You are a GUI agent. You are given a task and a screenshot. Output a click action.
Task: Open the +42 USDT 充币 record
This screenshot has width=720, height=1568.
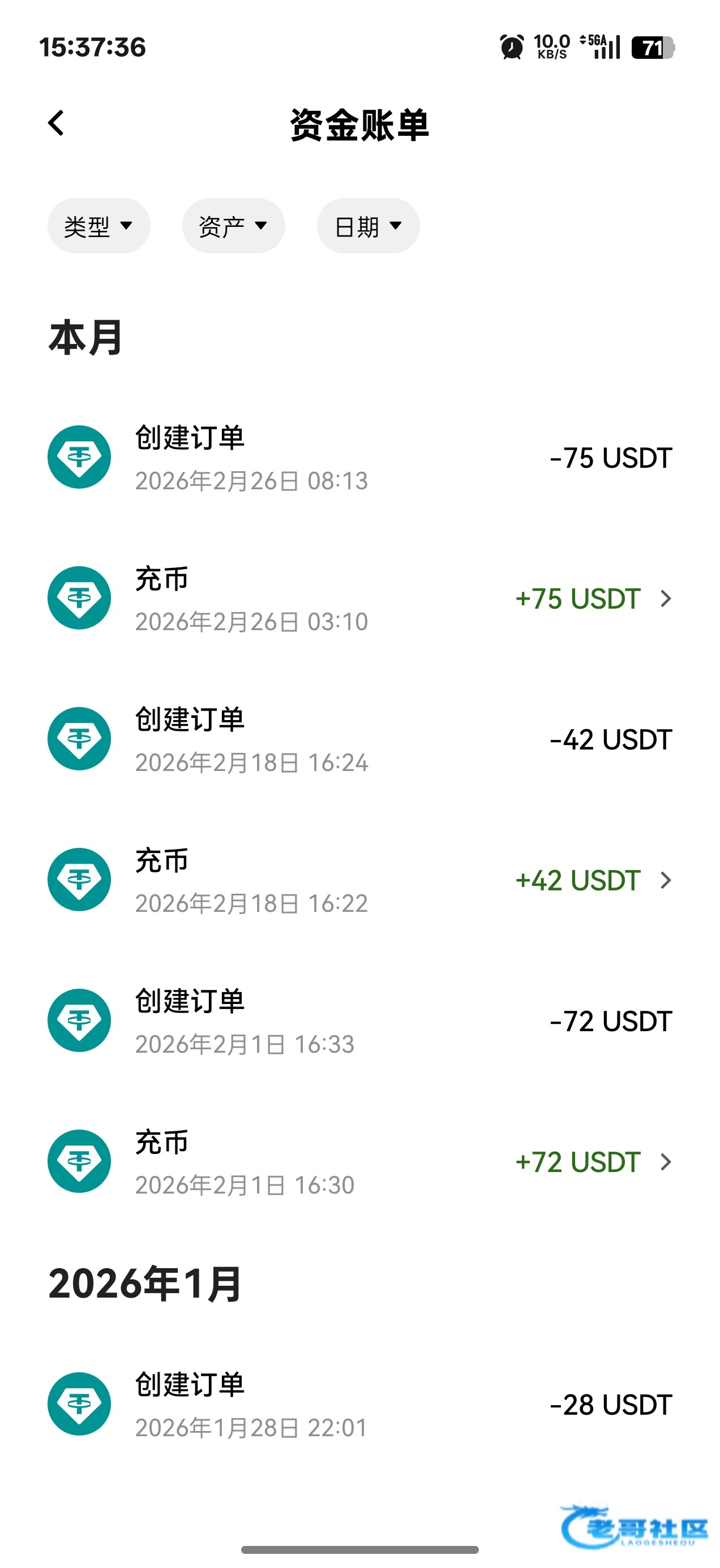359,880
